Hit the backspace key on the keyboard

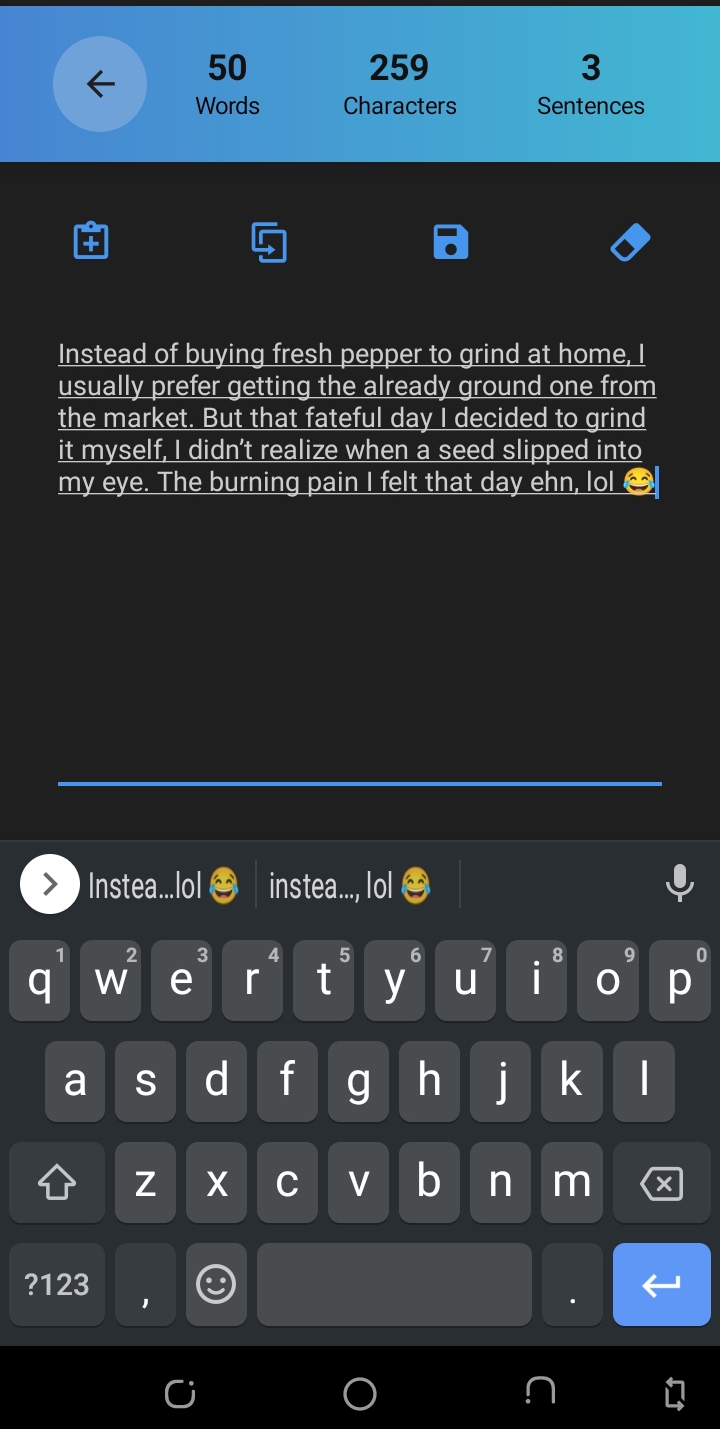(661, 1183)
